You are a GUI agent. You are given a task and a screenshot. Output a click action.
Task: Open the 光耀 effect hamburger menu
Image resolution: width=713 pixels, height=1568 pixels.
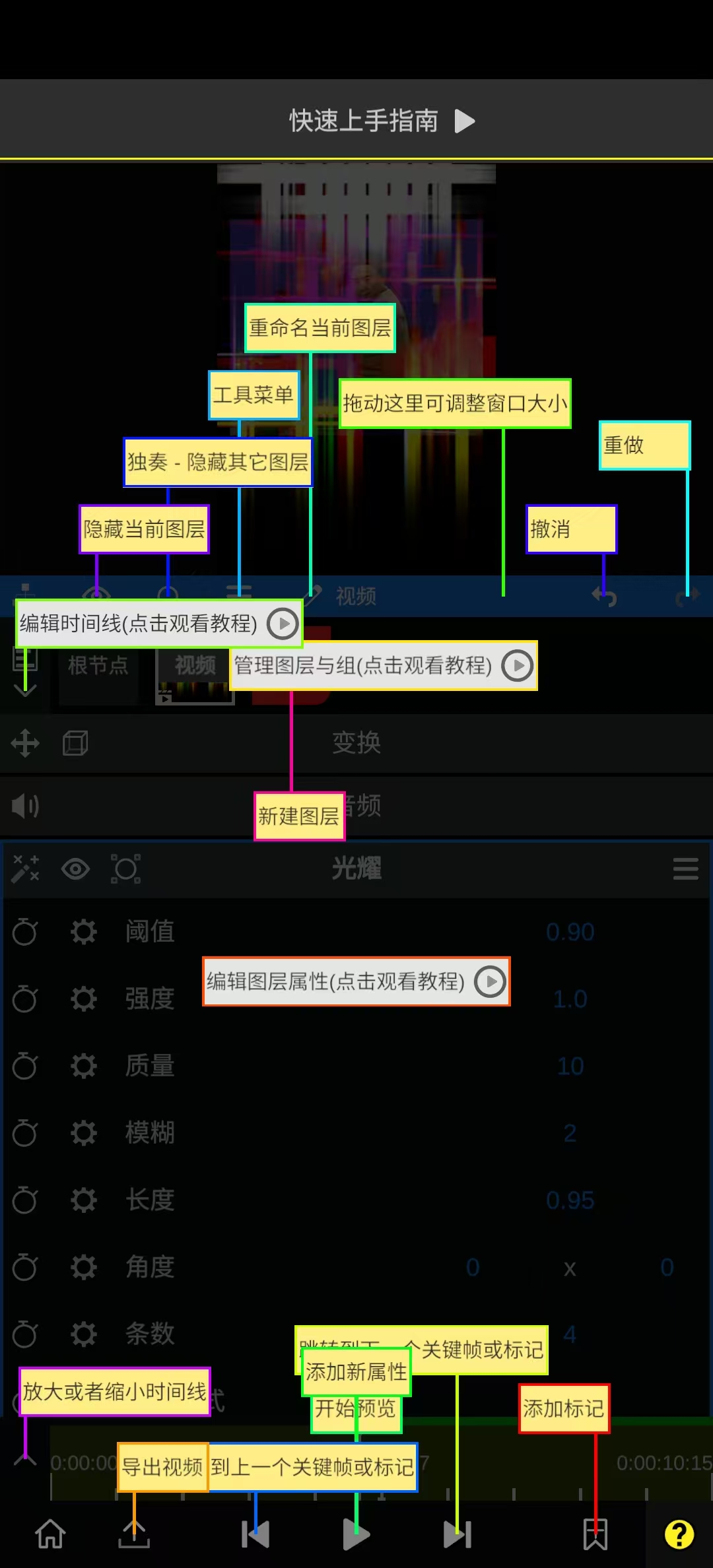[686, 868]
